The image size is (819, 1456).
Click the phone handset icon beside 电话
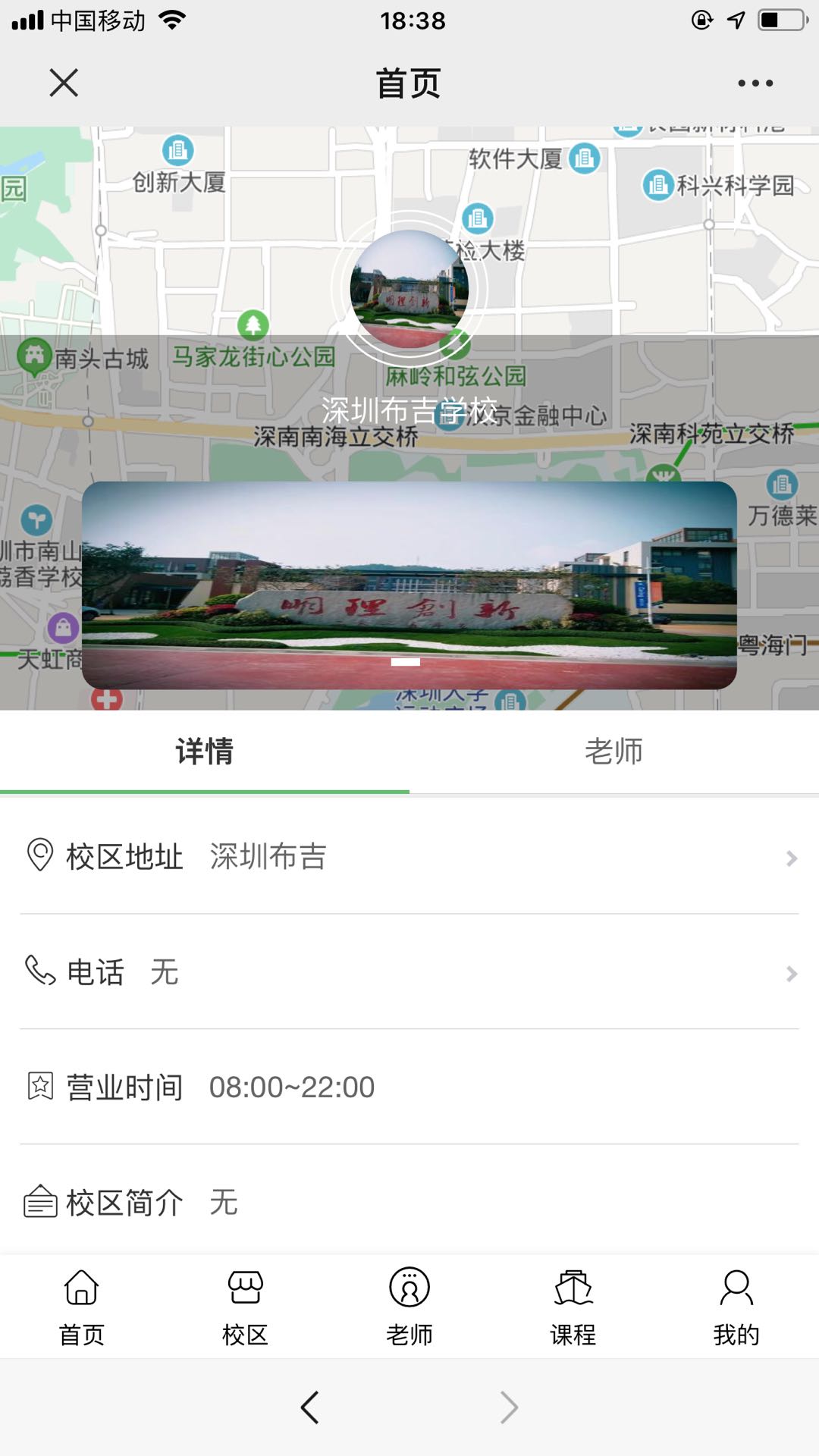tap(39, 971)
